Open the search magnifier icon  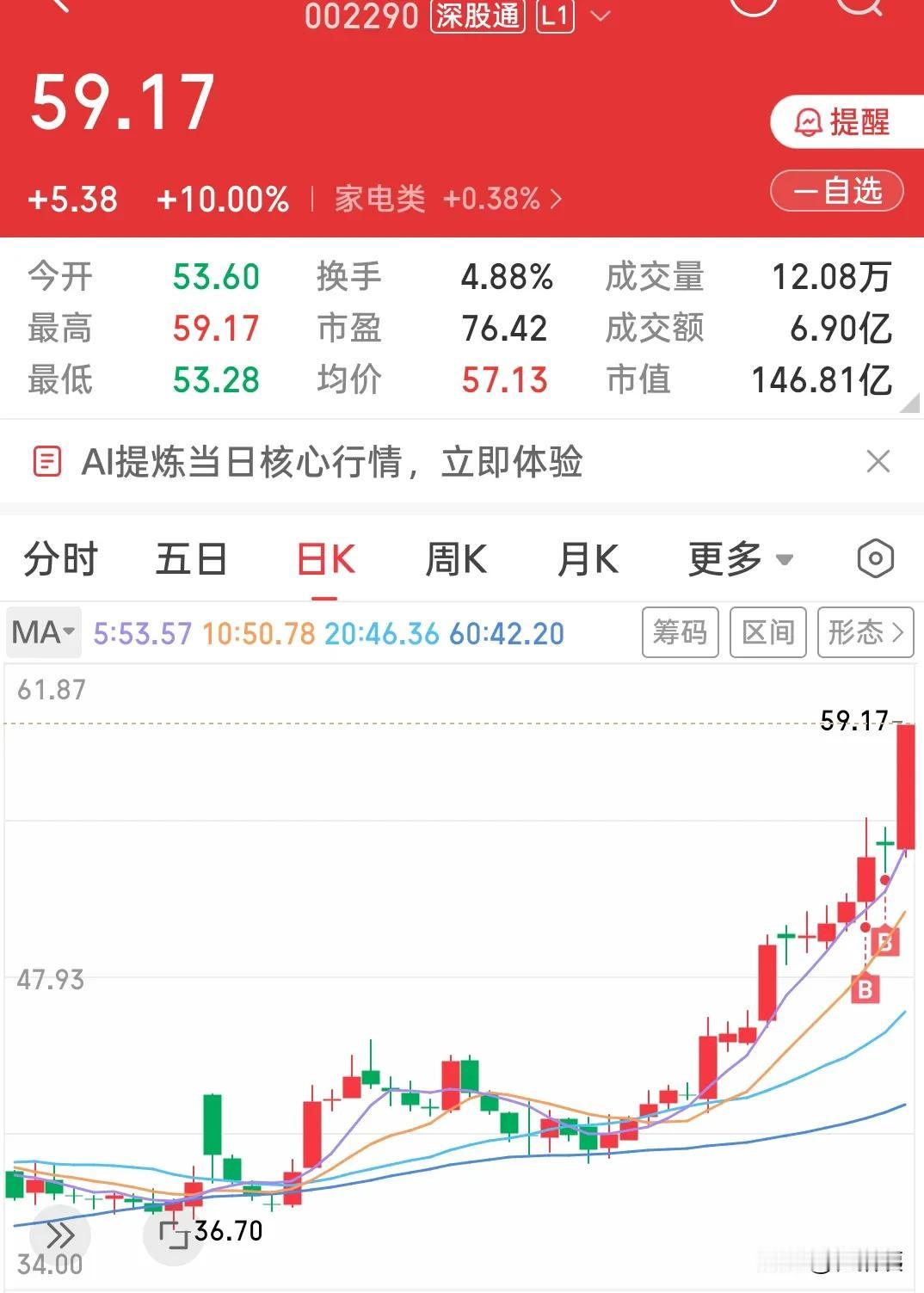click(860, 7)
